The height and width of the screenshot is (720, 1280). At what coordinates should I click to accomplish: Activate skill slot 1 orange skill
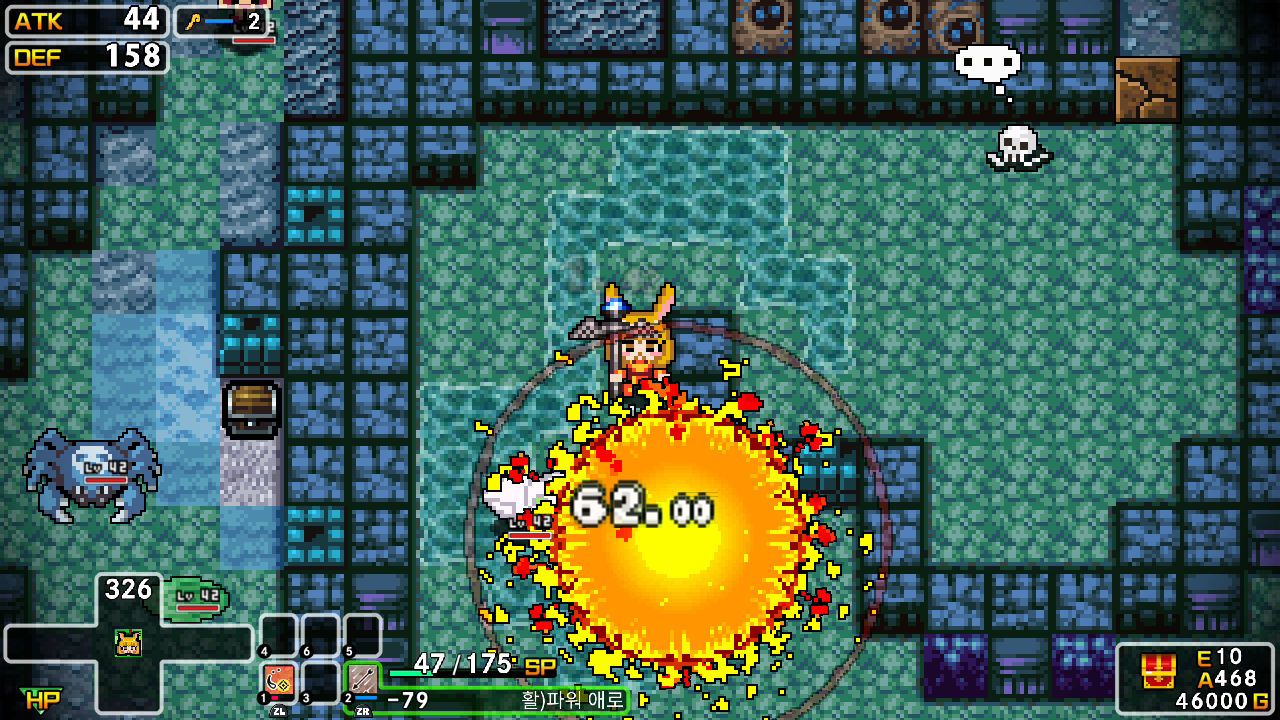(279, 681)
